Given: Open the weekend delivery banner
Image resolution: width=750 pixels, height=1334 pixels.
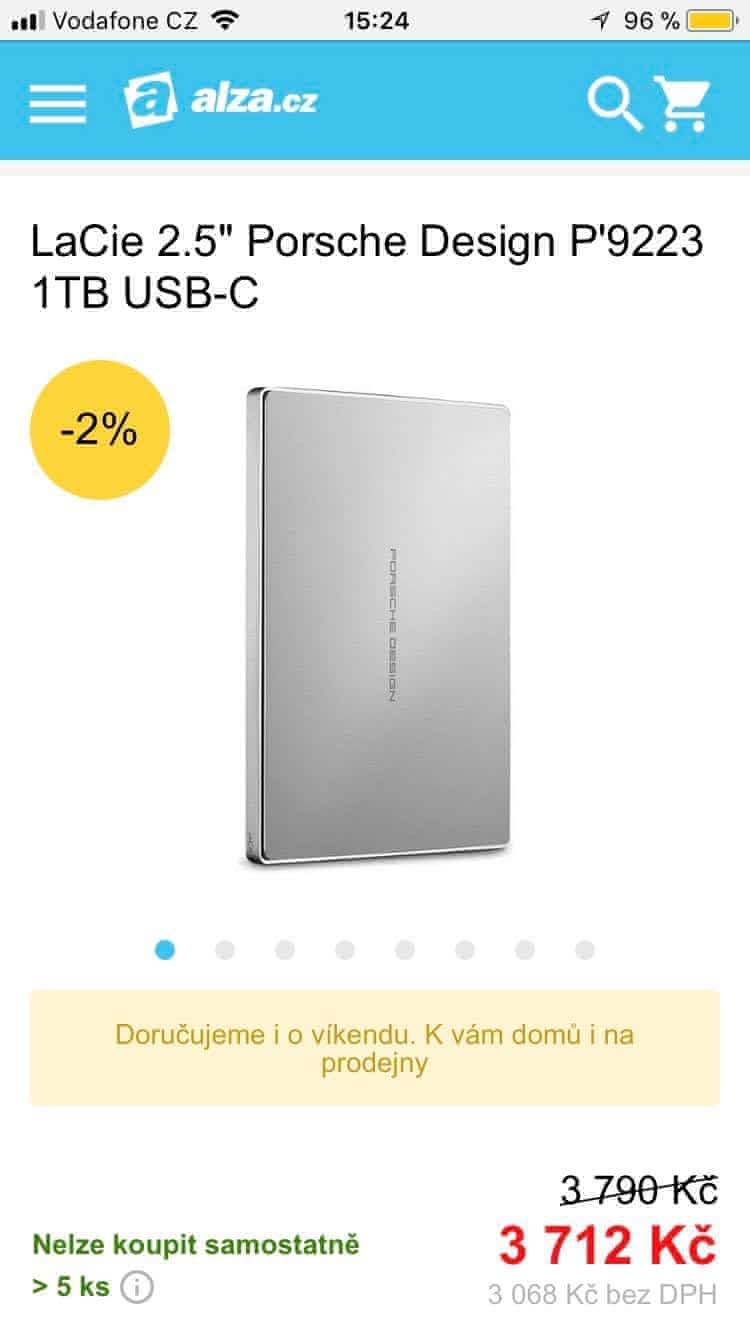Looking at the screenshot, I should (375, 1047).
